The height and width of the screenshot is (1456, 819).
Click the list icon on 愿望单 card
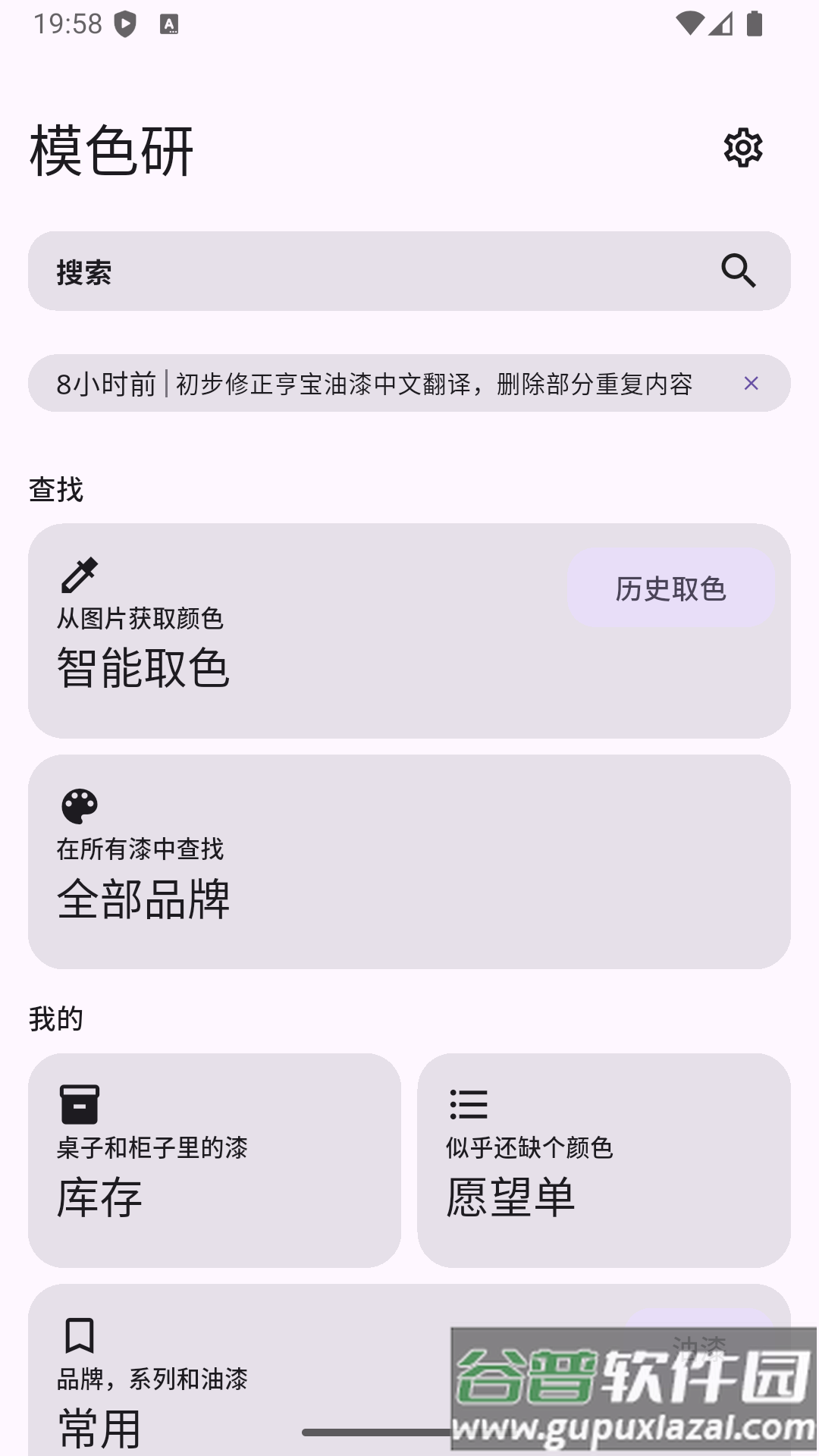pos(469,1106)
